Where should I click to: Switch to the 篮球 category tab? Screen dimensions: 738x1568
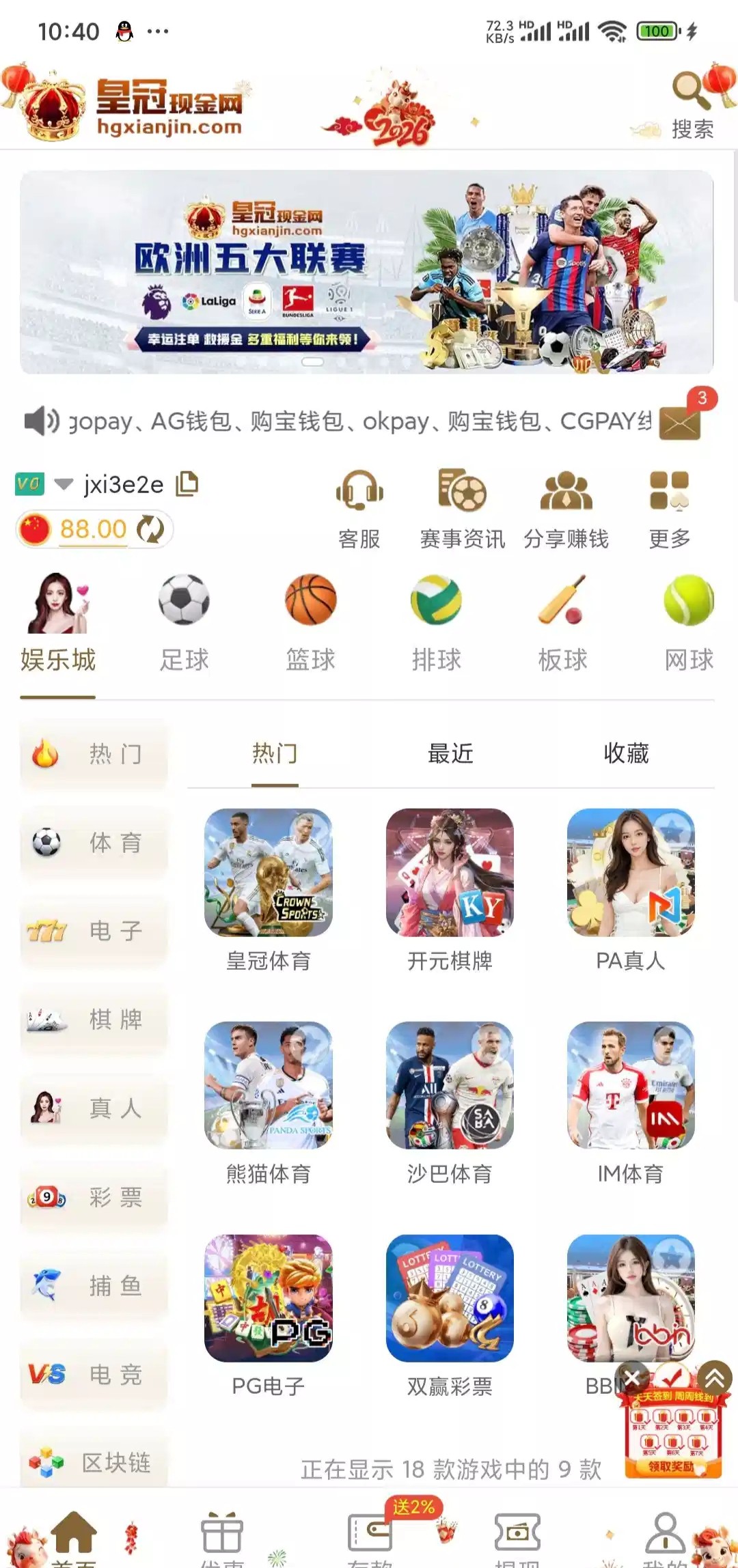click(310, 621)
